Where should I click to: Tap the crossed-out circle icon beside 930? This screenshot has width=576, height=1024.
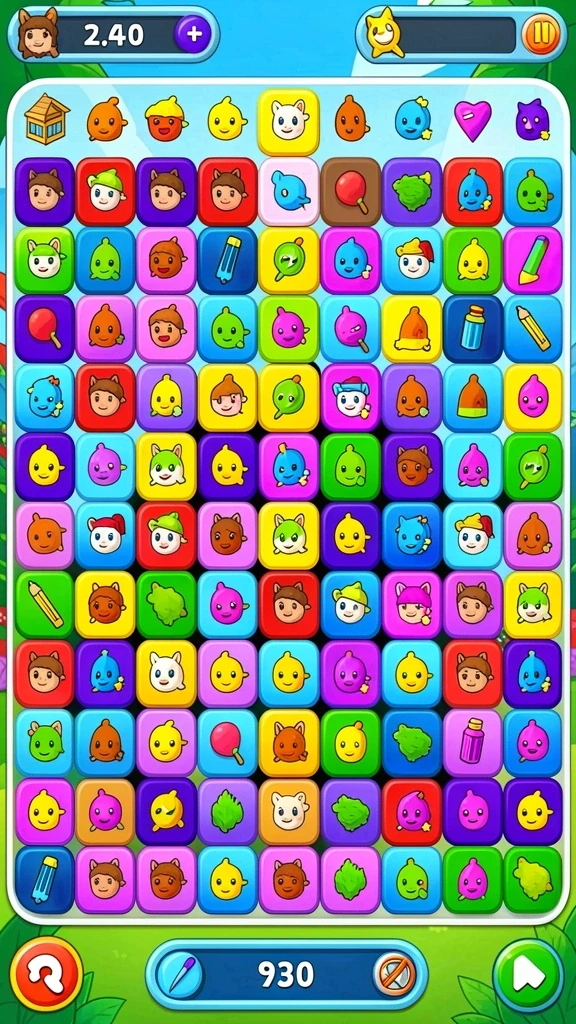pos(394,975)
